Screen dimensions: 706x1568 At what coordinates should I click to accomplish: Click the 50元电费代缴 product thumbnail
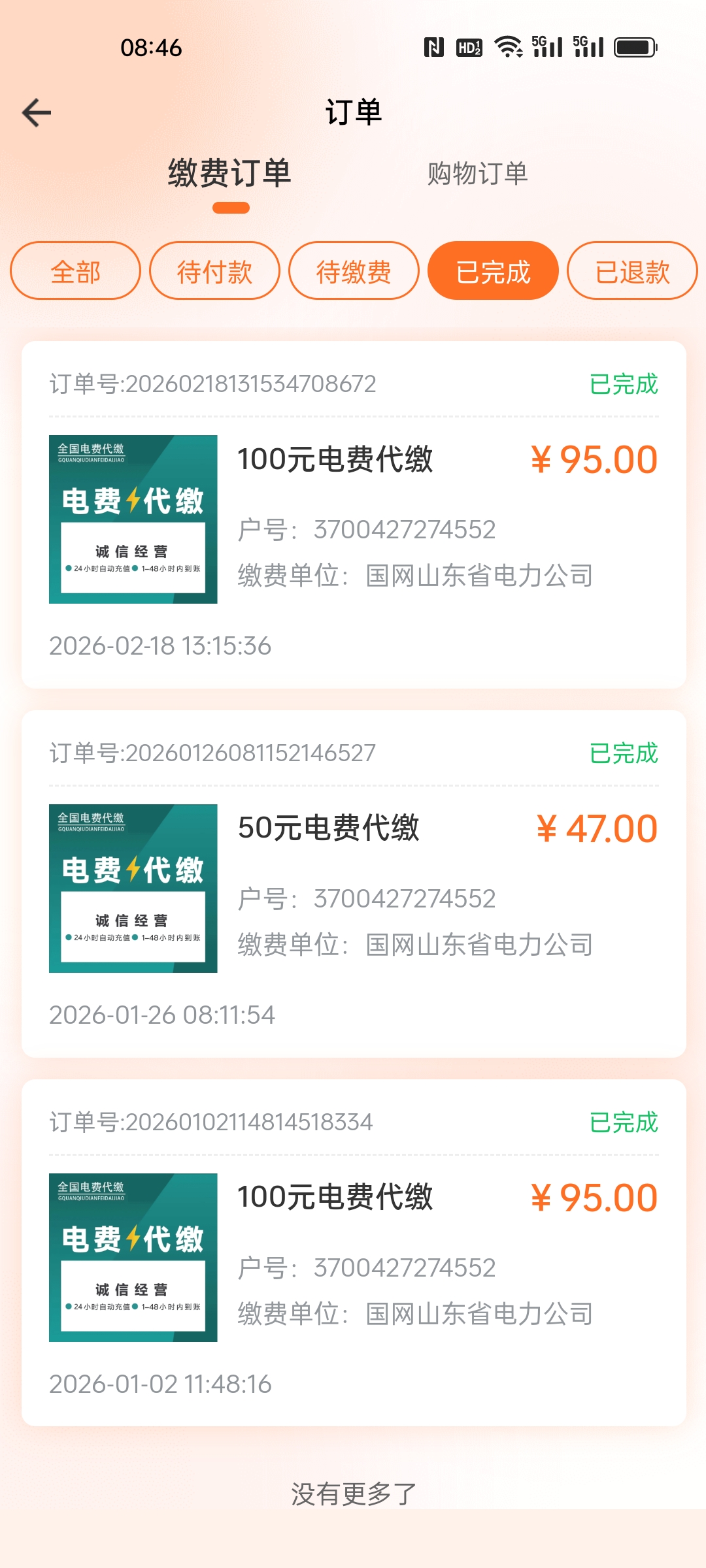point(133,889)
